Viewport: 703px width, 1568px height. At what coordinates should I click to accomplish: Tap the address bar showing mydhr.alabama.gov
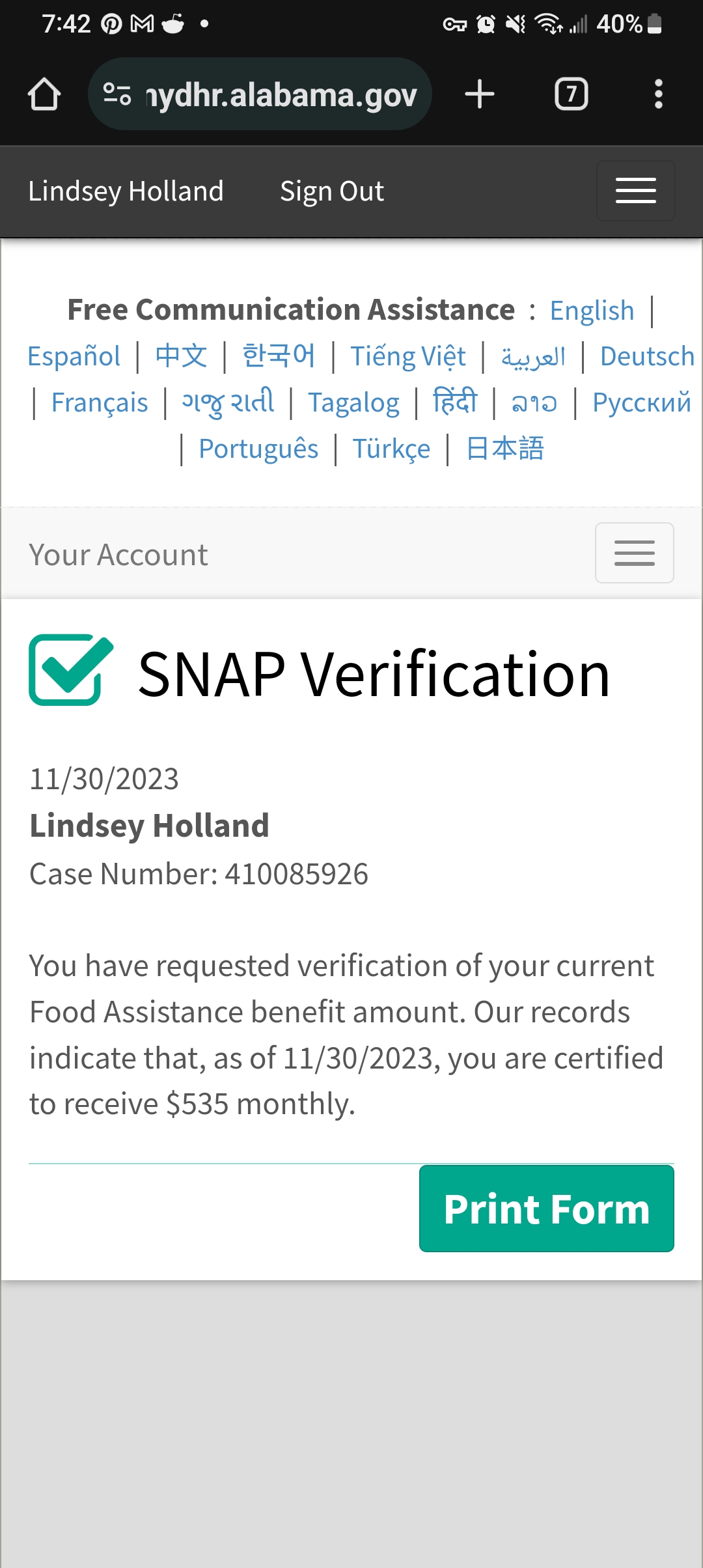(260, 94)
